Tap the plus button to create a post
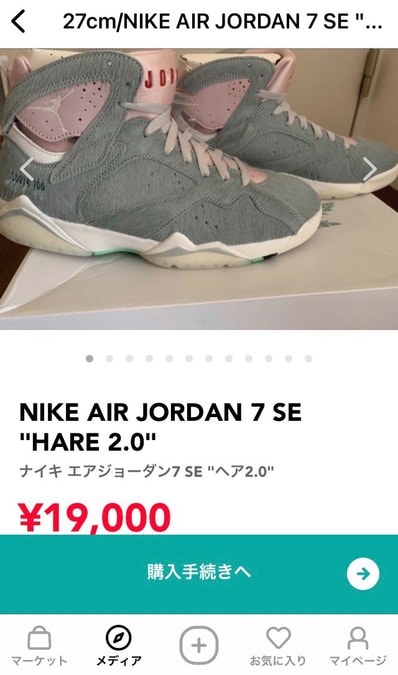The height and width of the screenshot is (675, 398). 199,645
